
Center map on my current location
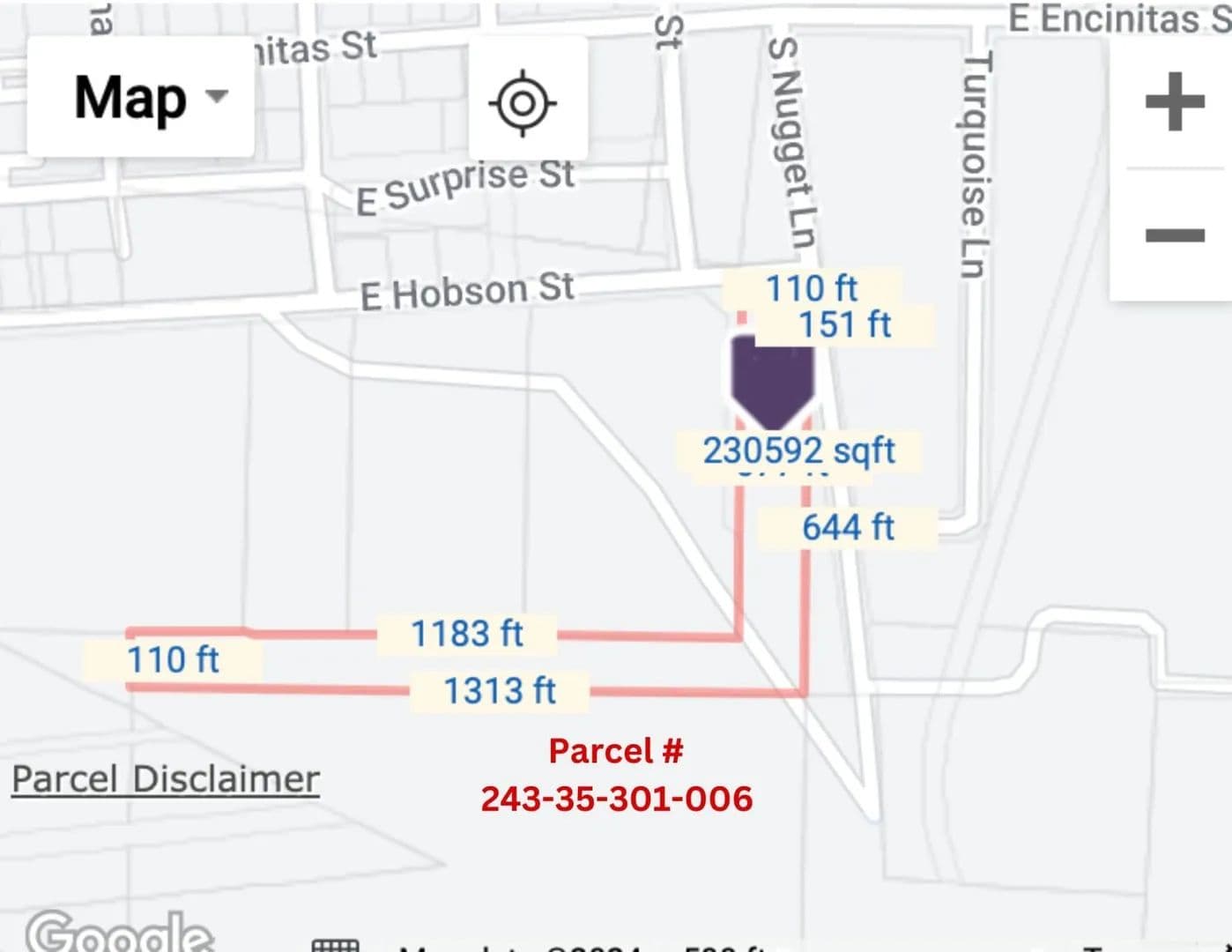point(523,102)
